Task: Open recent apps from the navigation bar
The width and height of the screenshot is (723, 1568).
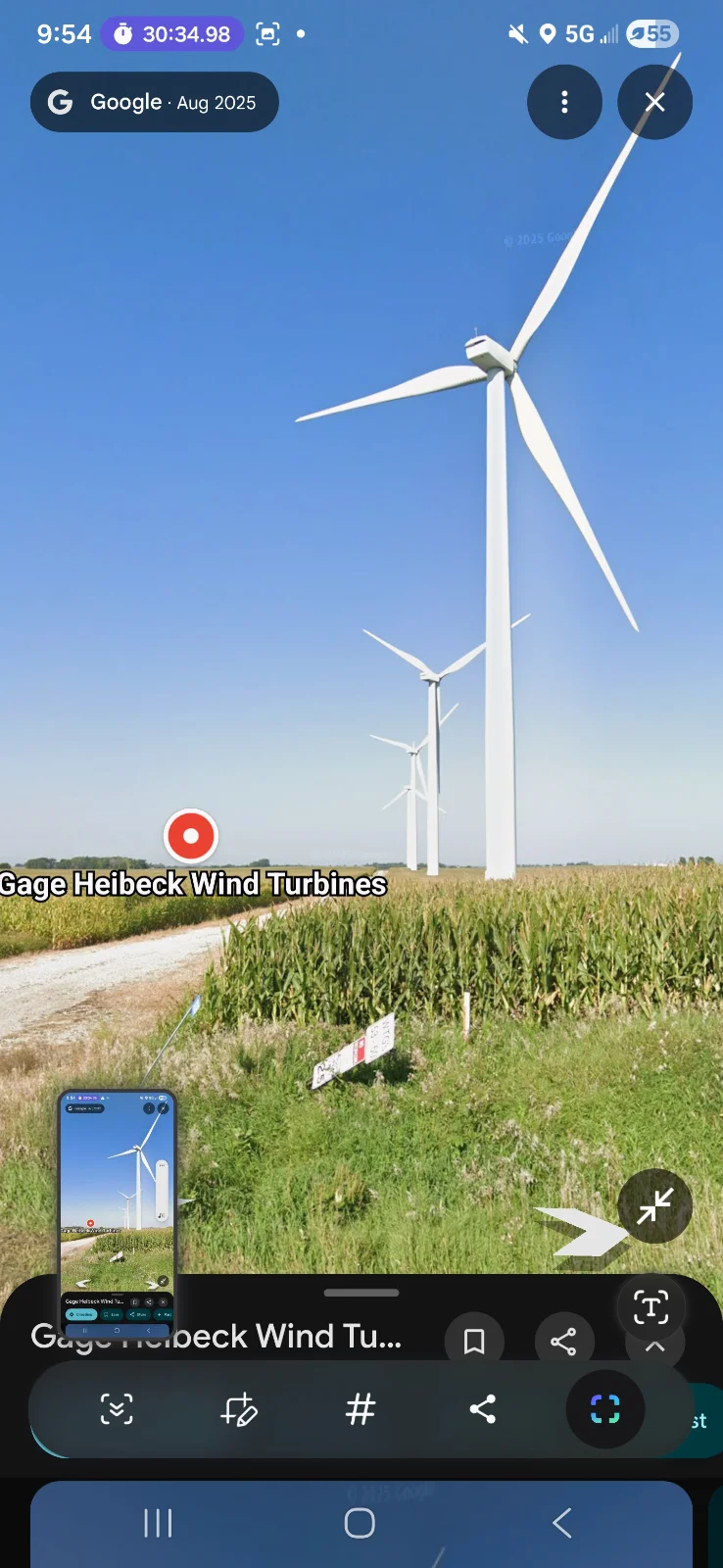Action: pyautogui.click(x=158, y=1523)
